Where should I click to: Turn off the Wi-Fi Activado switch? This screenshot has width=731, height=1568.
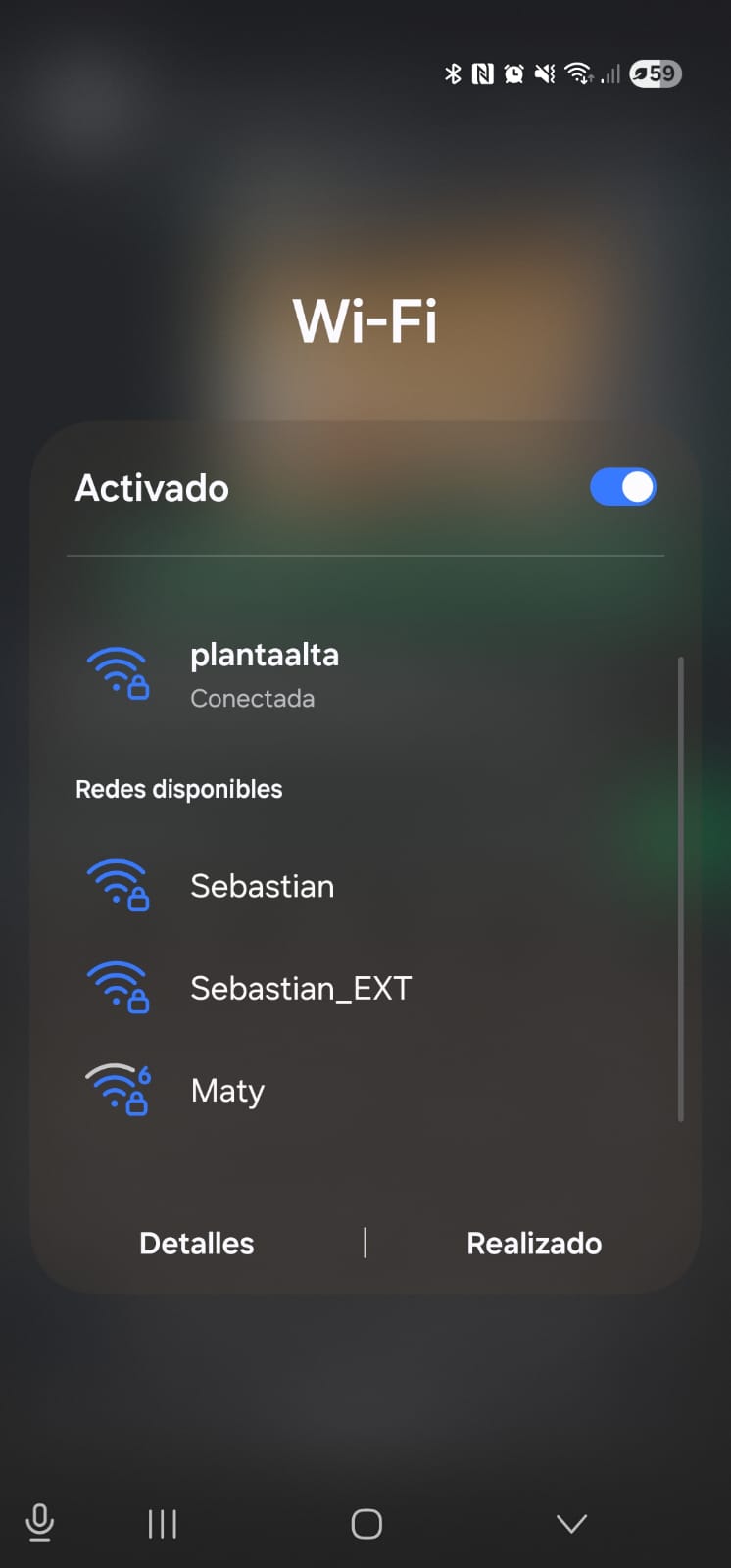click(622, 487)
